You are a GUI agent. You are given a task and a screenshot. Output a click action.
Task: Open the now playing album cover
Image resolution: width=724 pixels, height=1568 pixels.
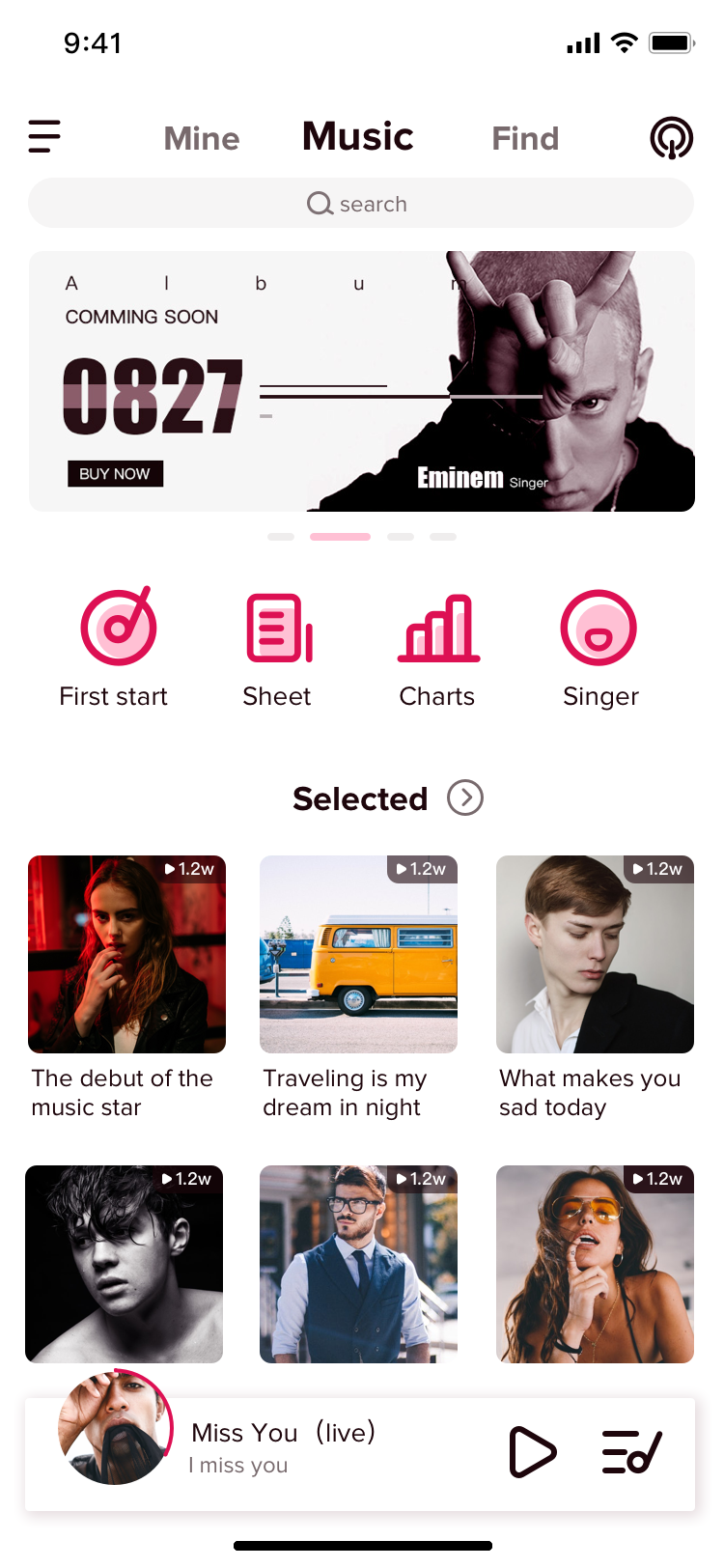(x=115, y=1427)
